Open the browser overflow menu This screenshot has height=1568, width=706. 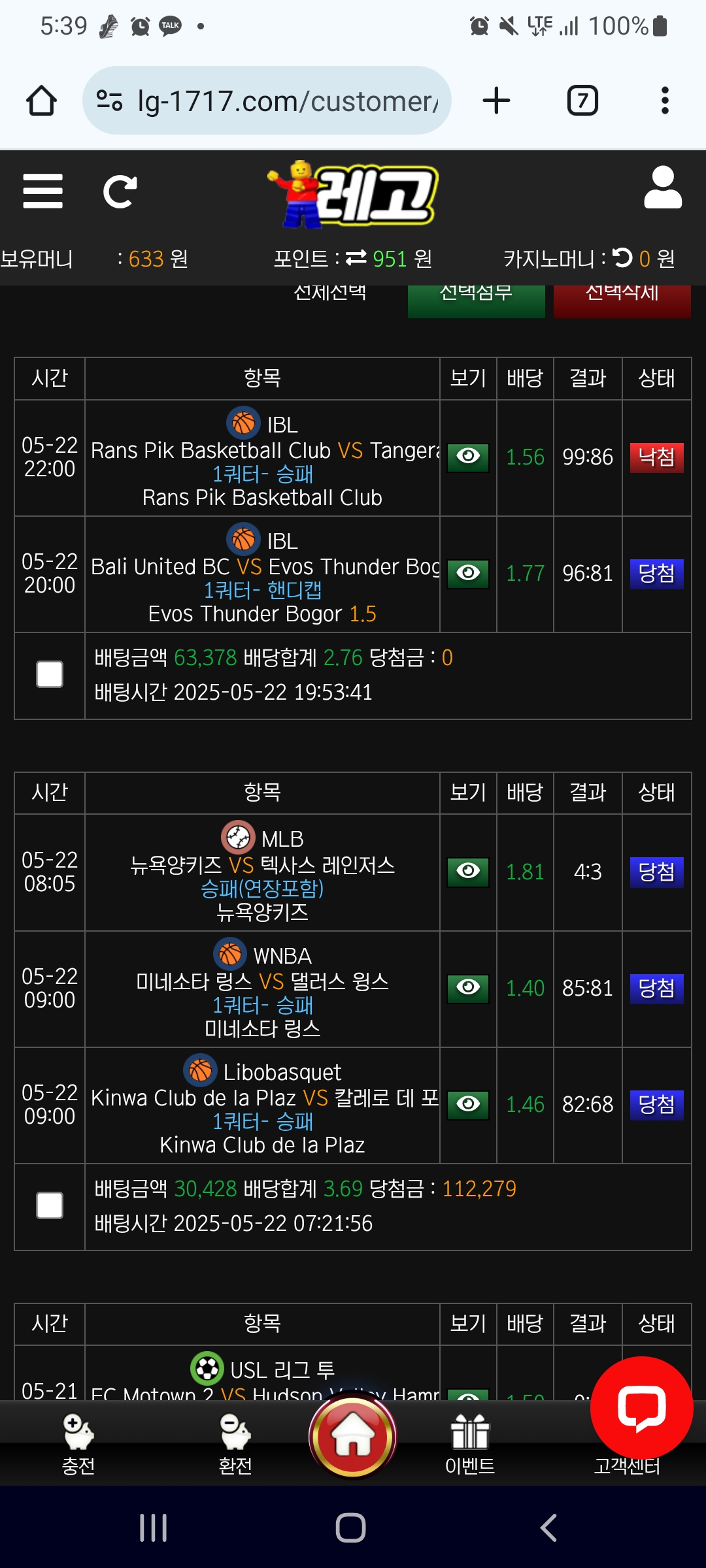pyautogui.click(x=665, y=101)
